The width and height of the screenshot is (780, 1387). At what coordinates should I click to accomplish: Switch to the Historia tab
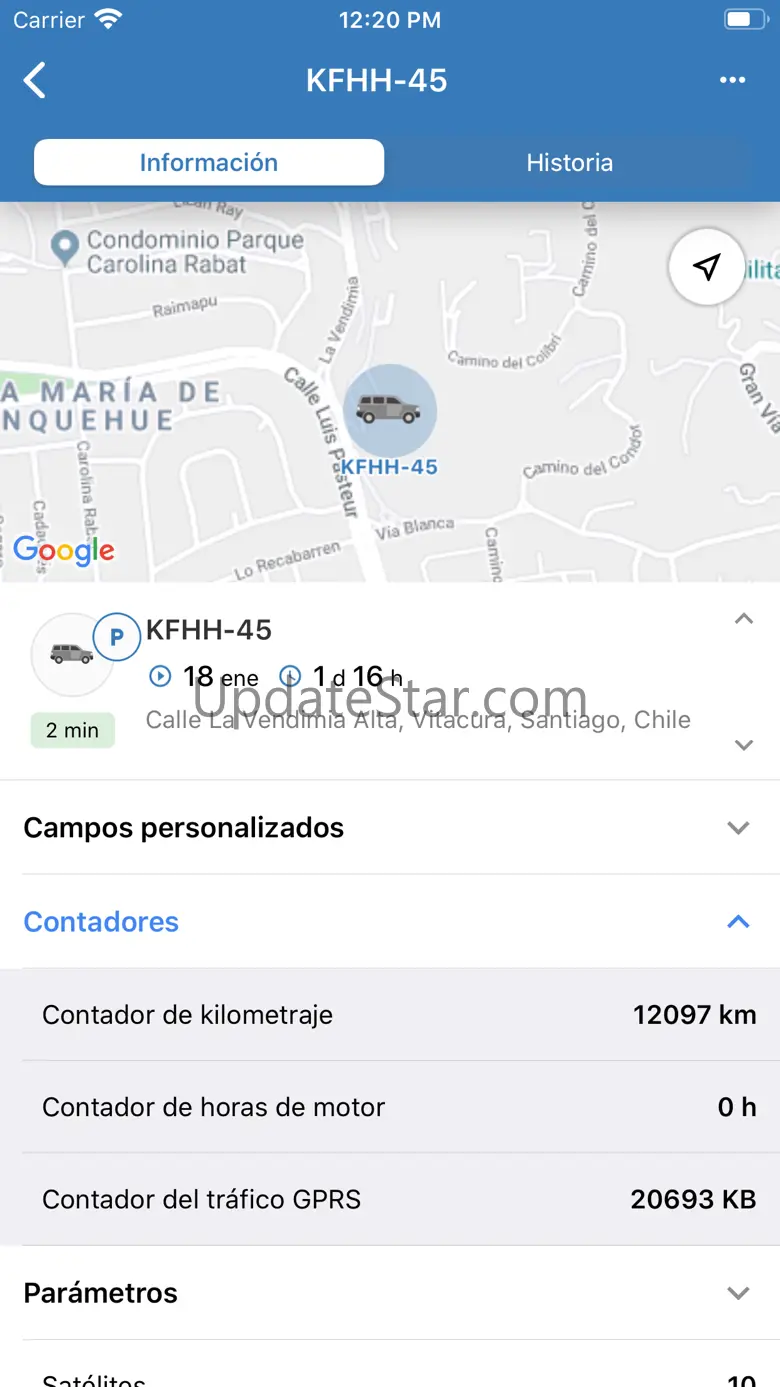570,162
